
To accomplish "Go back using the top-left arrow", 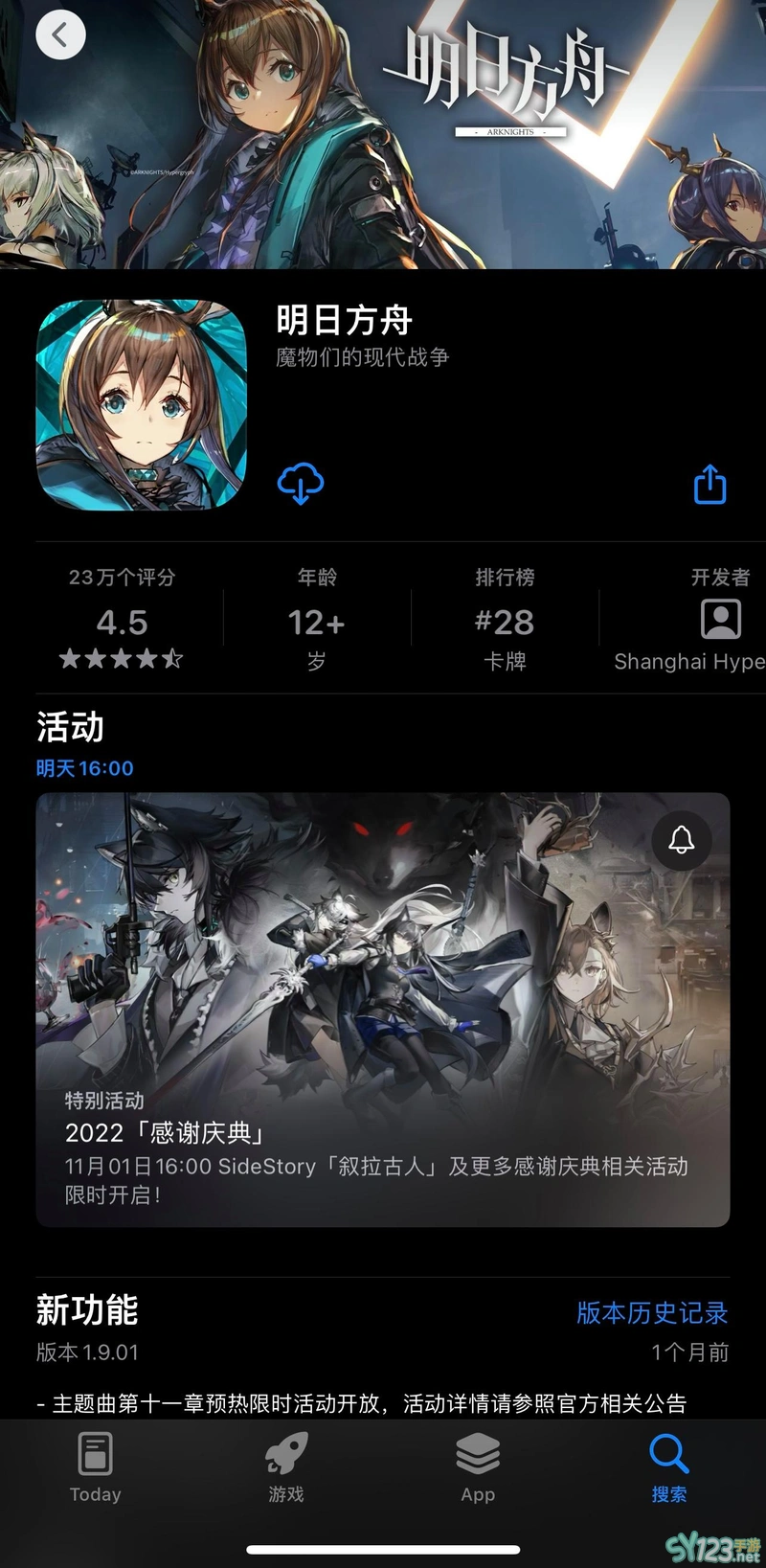I will click(x=60, y=35).
